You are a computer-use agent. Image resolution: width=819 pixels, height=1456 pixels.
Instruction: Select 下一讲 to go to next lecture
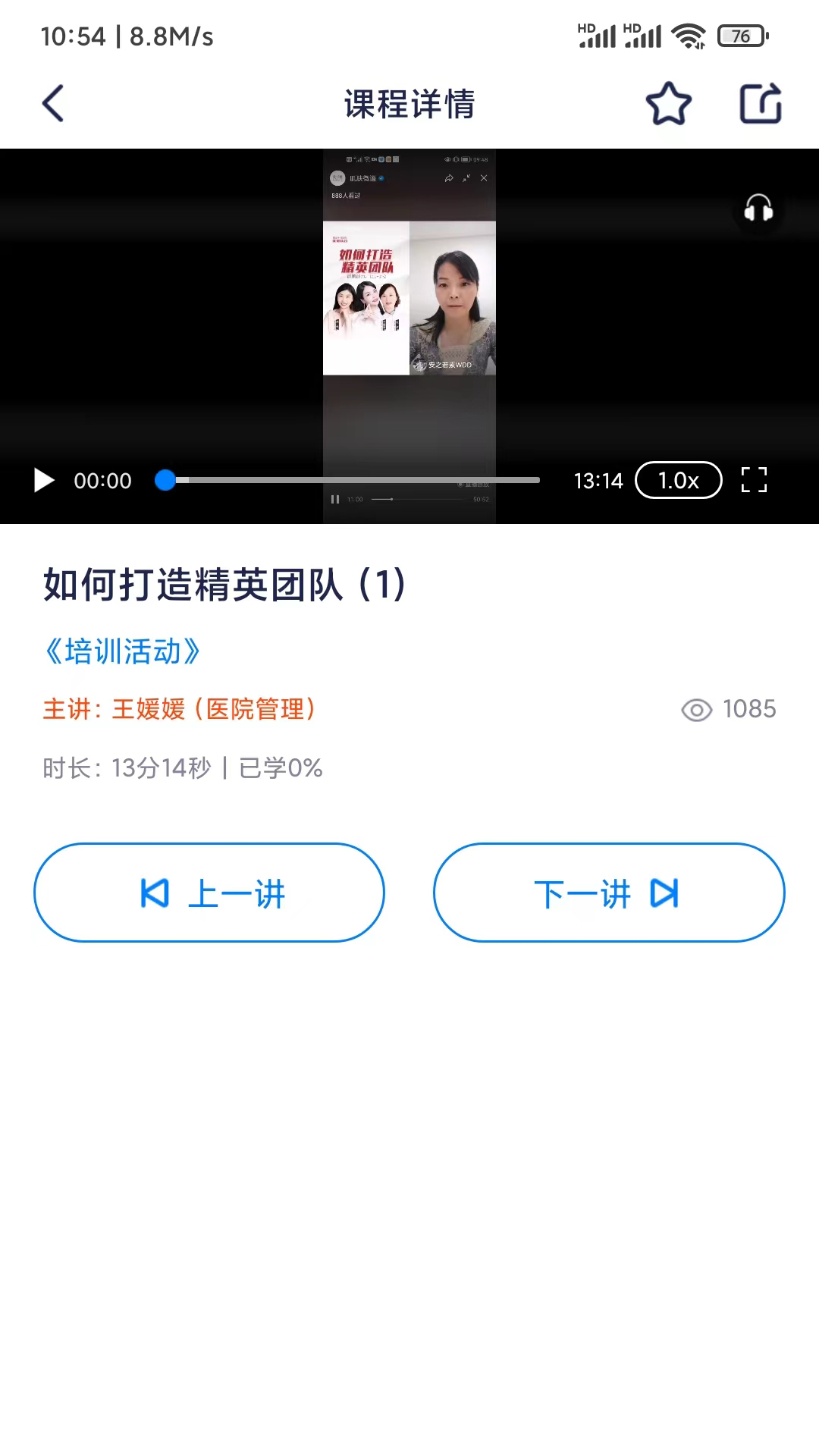607,893
